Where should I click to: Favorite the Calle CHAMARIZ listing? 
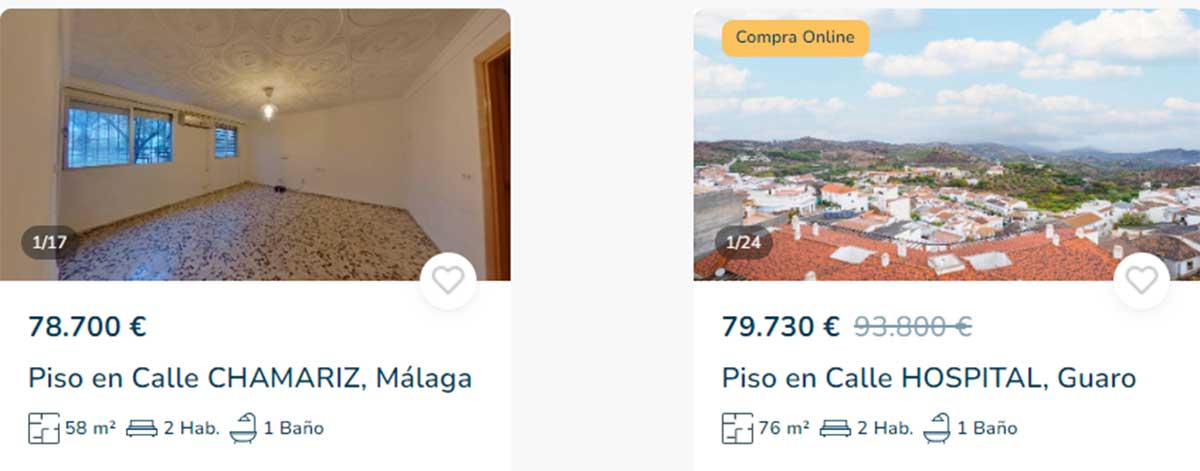[x=447, y=281]
